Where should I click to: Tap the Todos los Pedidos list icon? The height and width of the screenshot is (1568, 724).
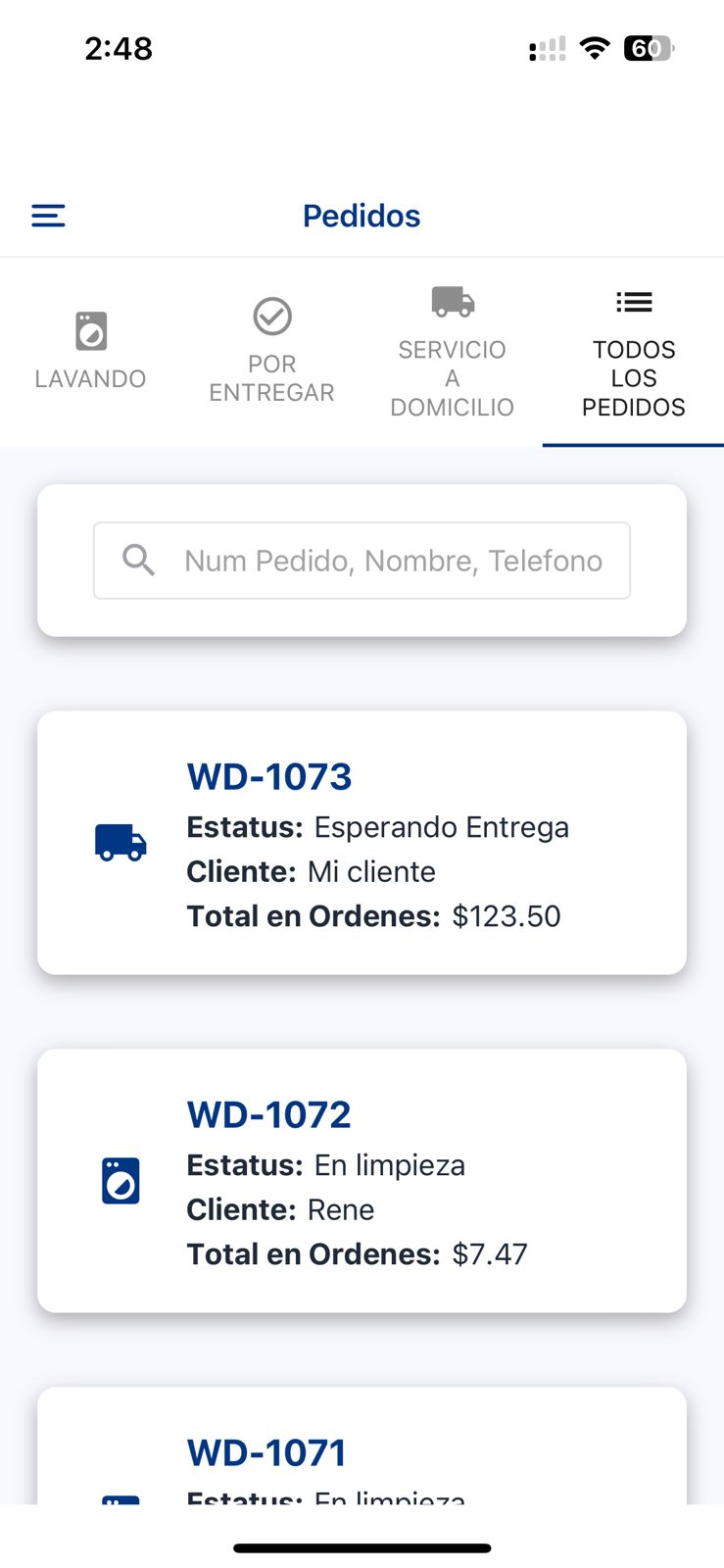coord(633,302)
